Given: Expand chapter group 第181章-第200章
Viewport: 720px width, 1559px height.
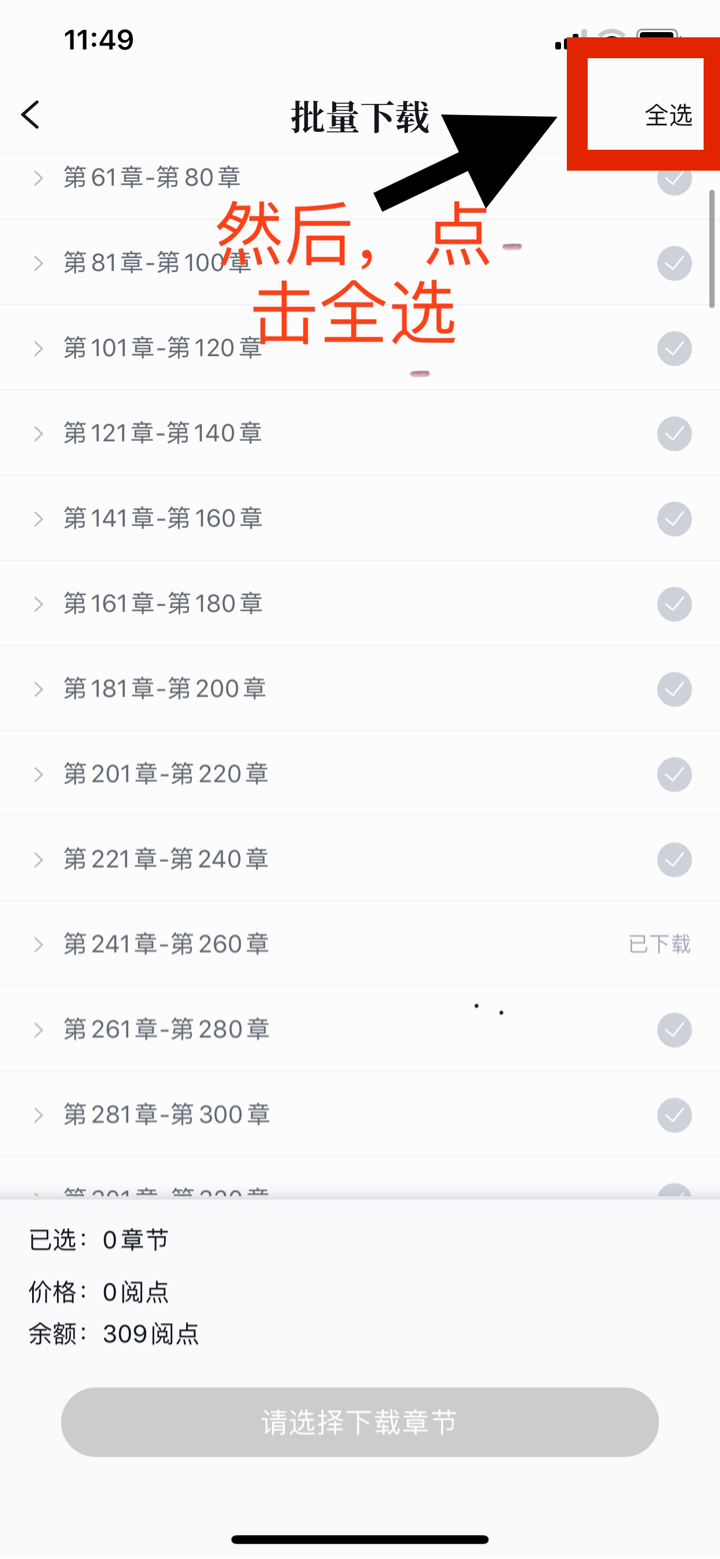Looking at the screenshot, I should click(x=39, y=688).
